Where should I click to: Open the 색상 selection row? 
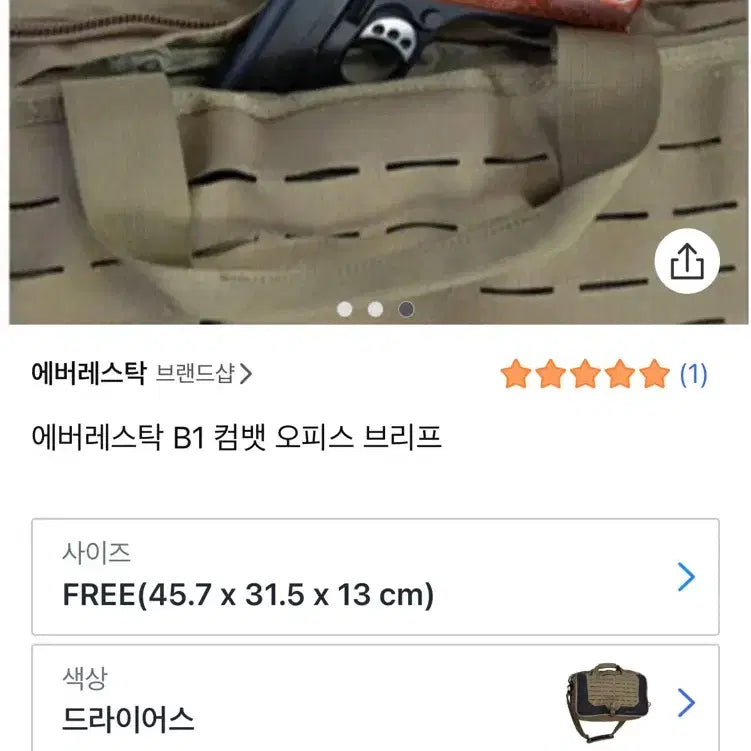point(375,700)
